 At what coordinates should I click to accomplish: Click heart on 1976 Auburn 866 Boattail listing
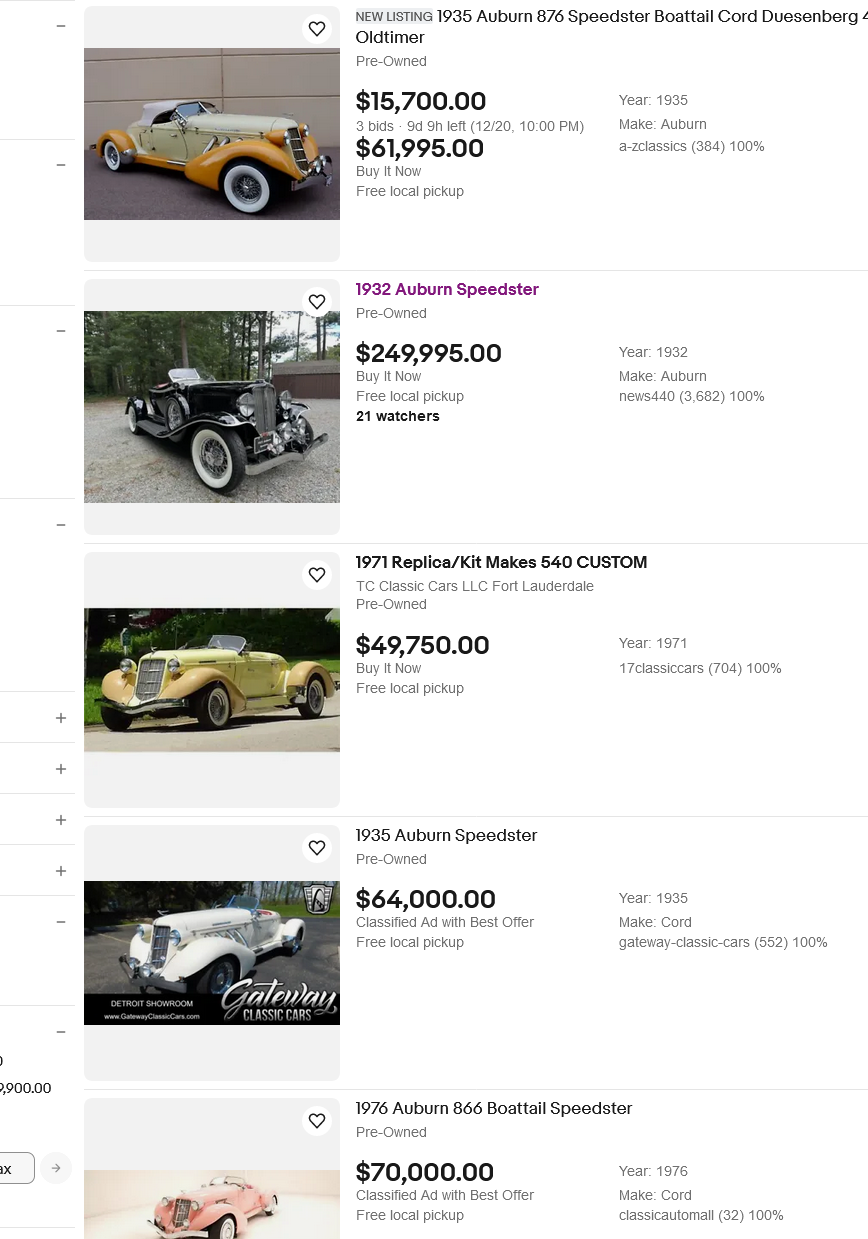(x=317, y=1120)
